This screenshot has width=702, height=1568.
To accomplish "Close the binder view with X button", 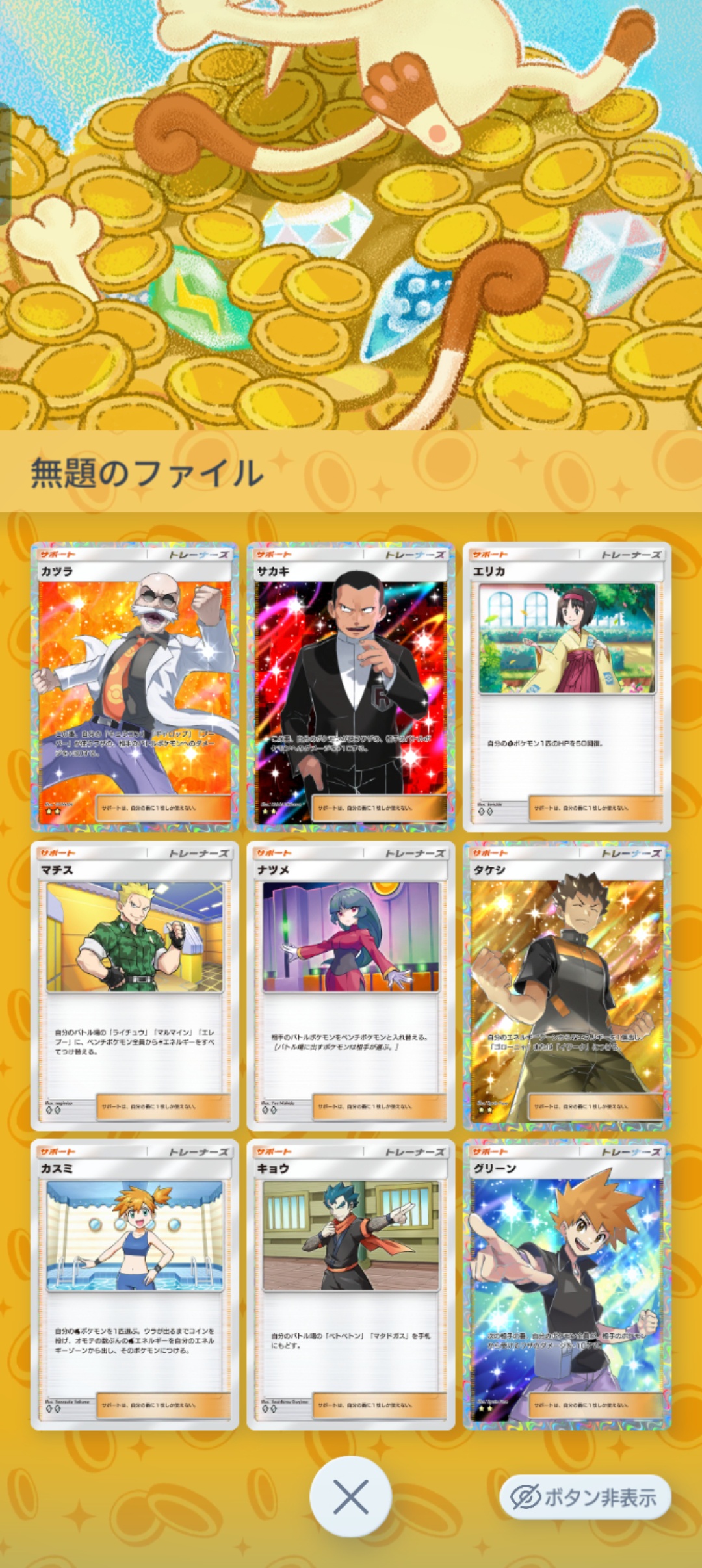I will point(350,1496).
